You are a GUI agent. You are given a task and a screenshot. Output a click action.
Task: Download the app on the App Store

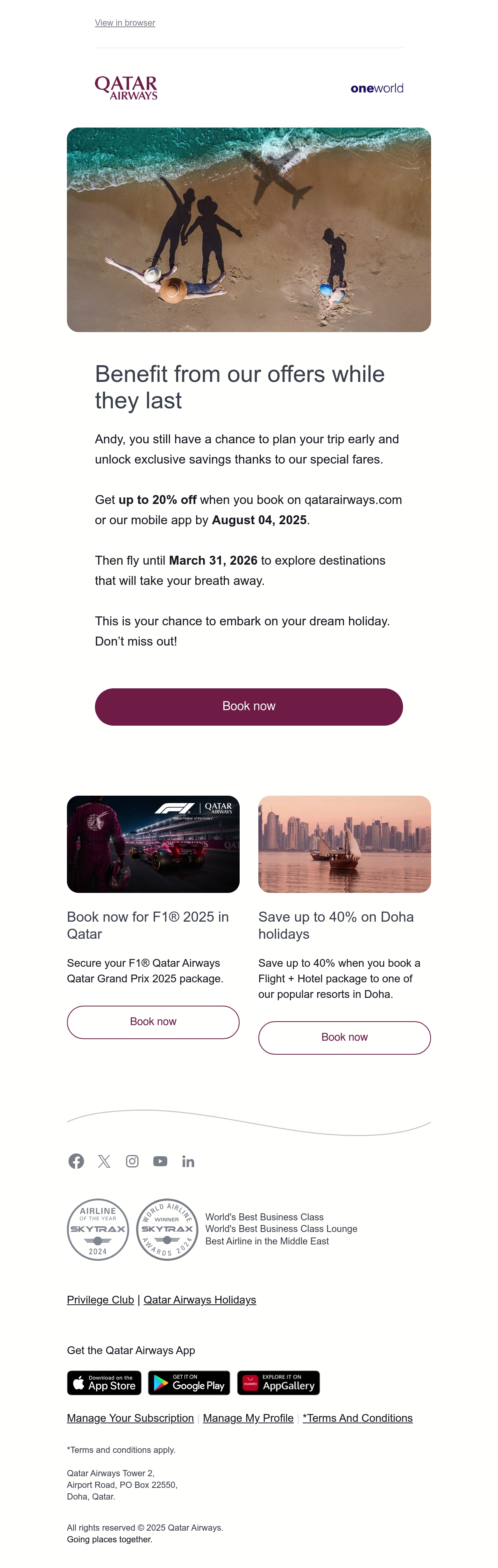click(x=104, y=1383)
